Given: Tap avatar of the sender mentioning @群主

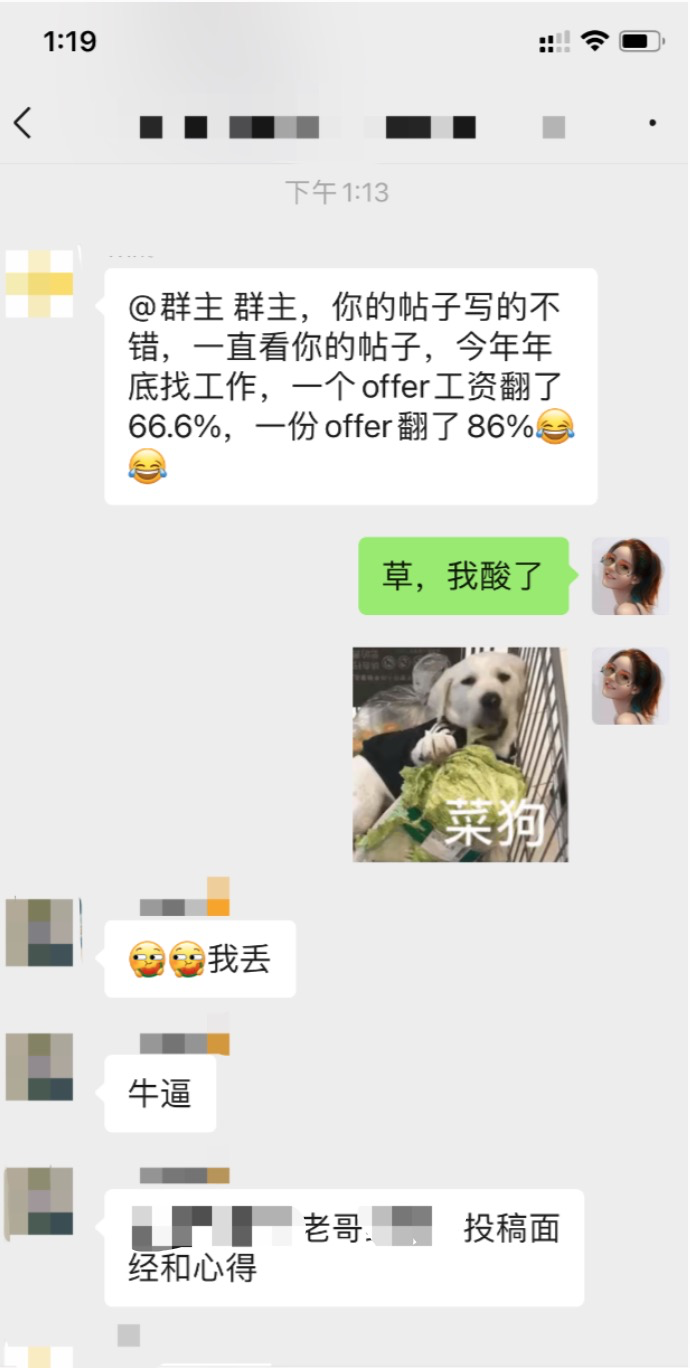Looking at the screenshot, I should point(40,284).
